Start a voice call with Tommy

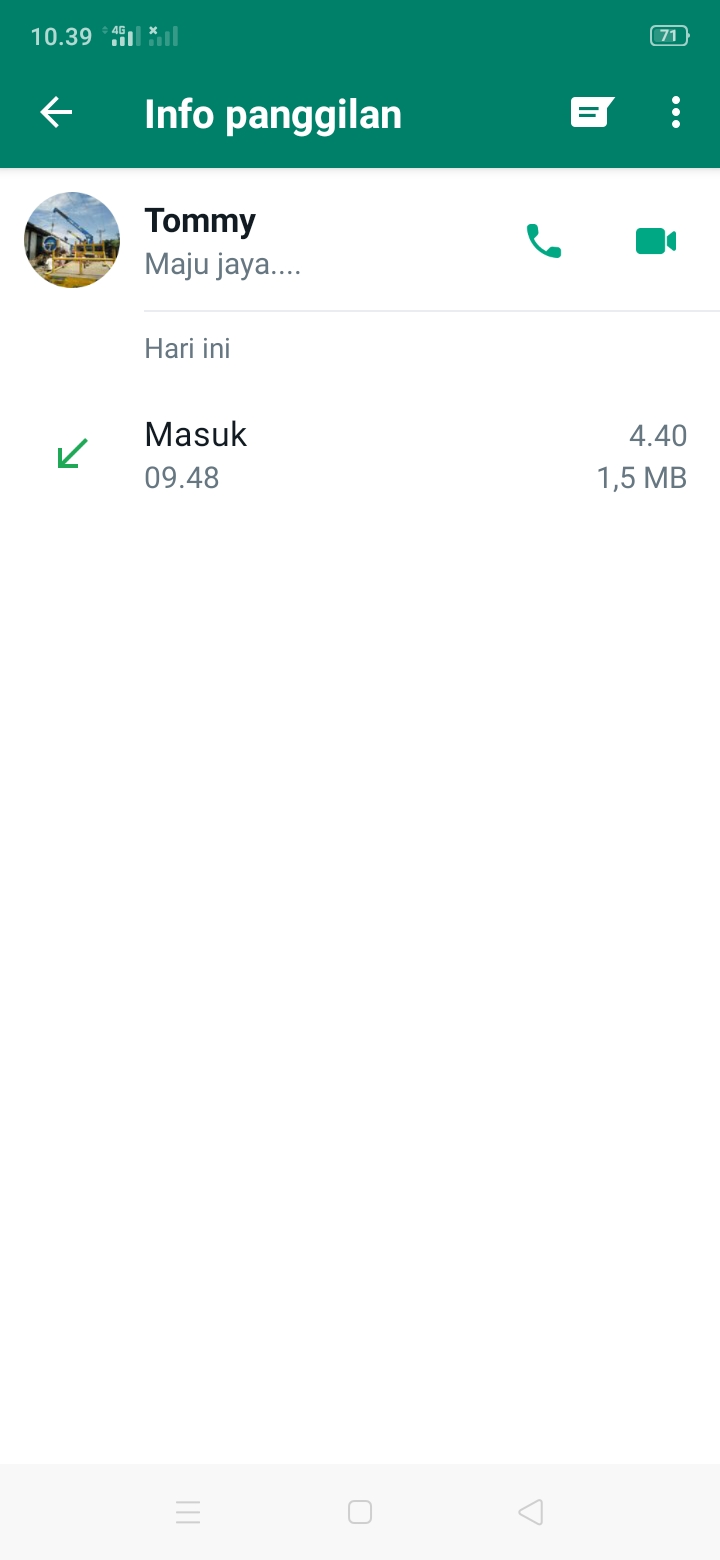pyautogui.click(x=544, y=241)
